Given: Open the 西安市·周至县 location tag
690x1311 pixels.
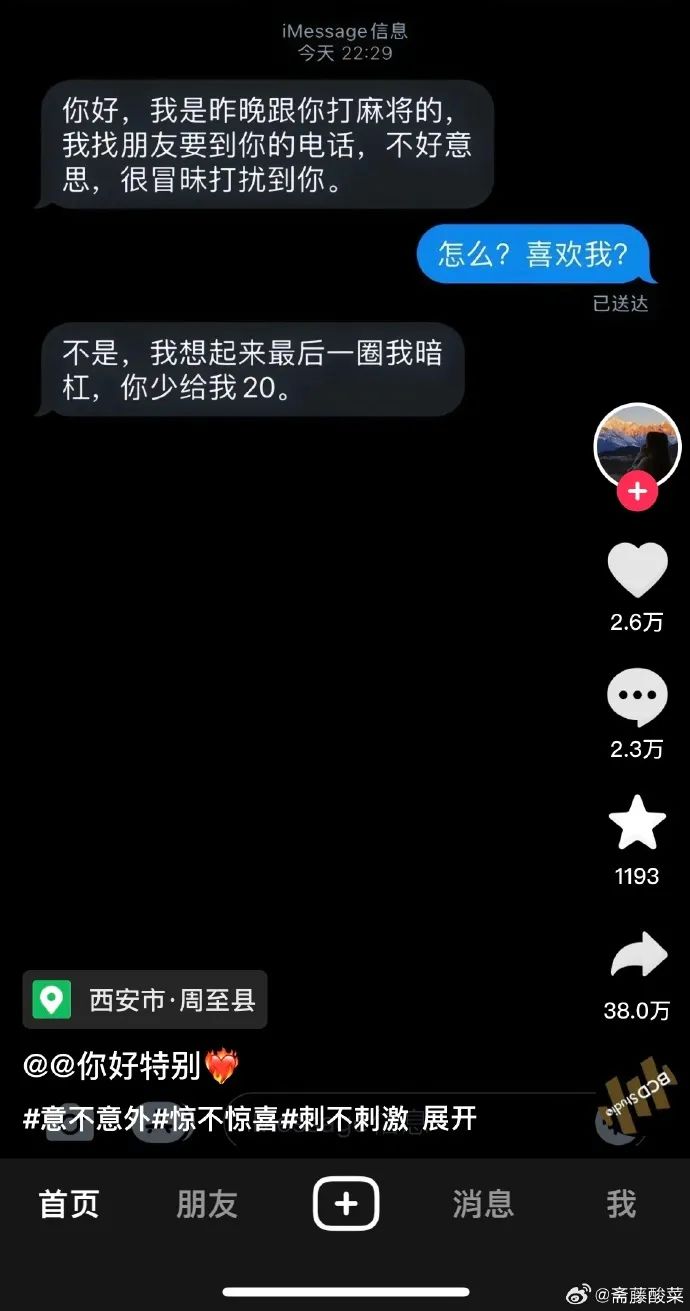Looking at the screenshot, I should pos(146,999).
